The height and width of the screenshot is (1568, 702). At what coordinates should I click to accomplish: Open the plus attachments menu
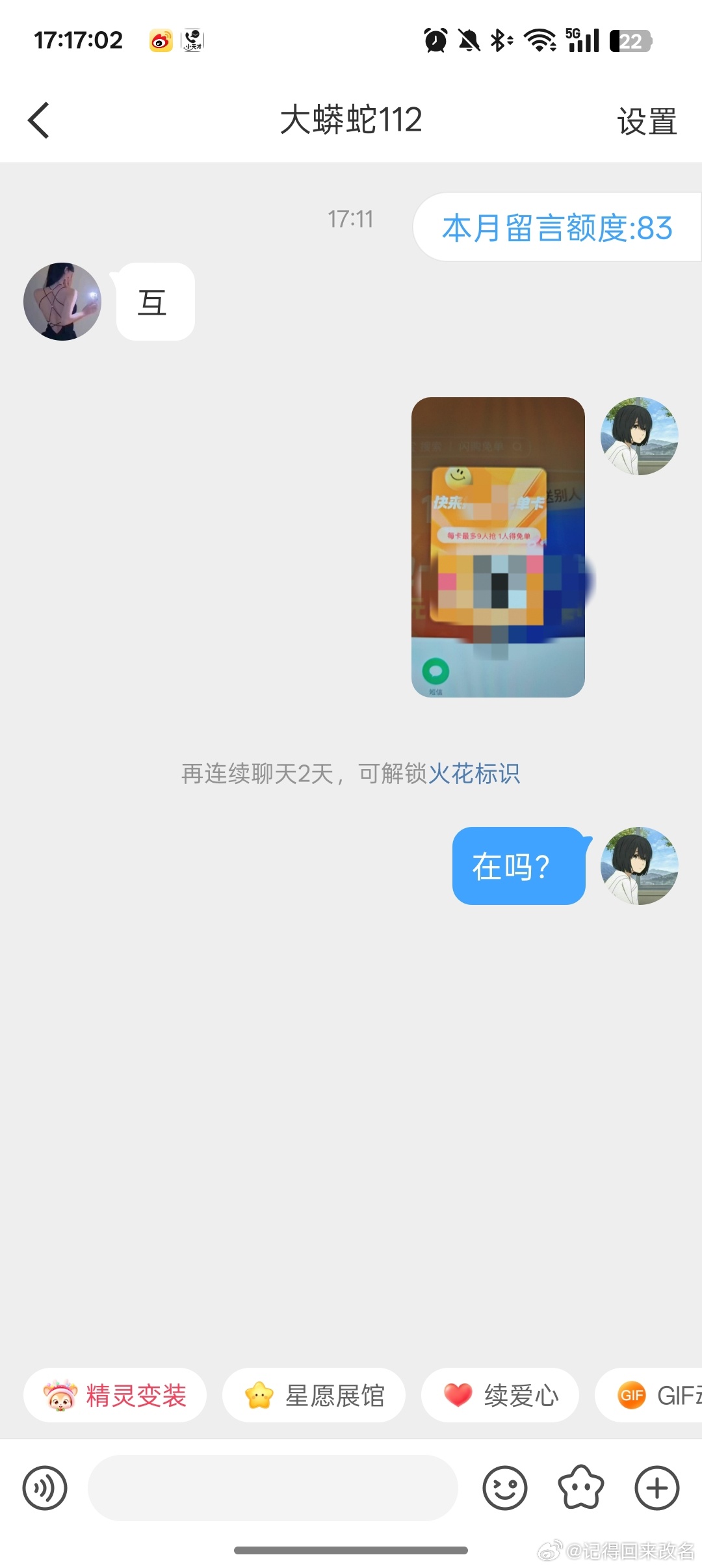click(x=657, y=1488)
